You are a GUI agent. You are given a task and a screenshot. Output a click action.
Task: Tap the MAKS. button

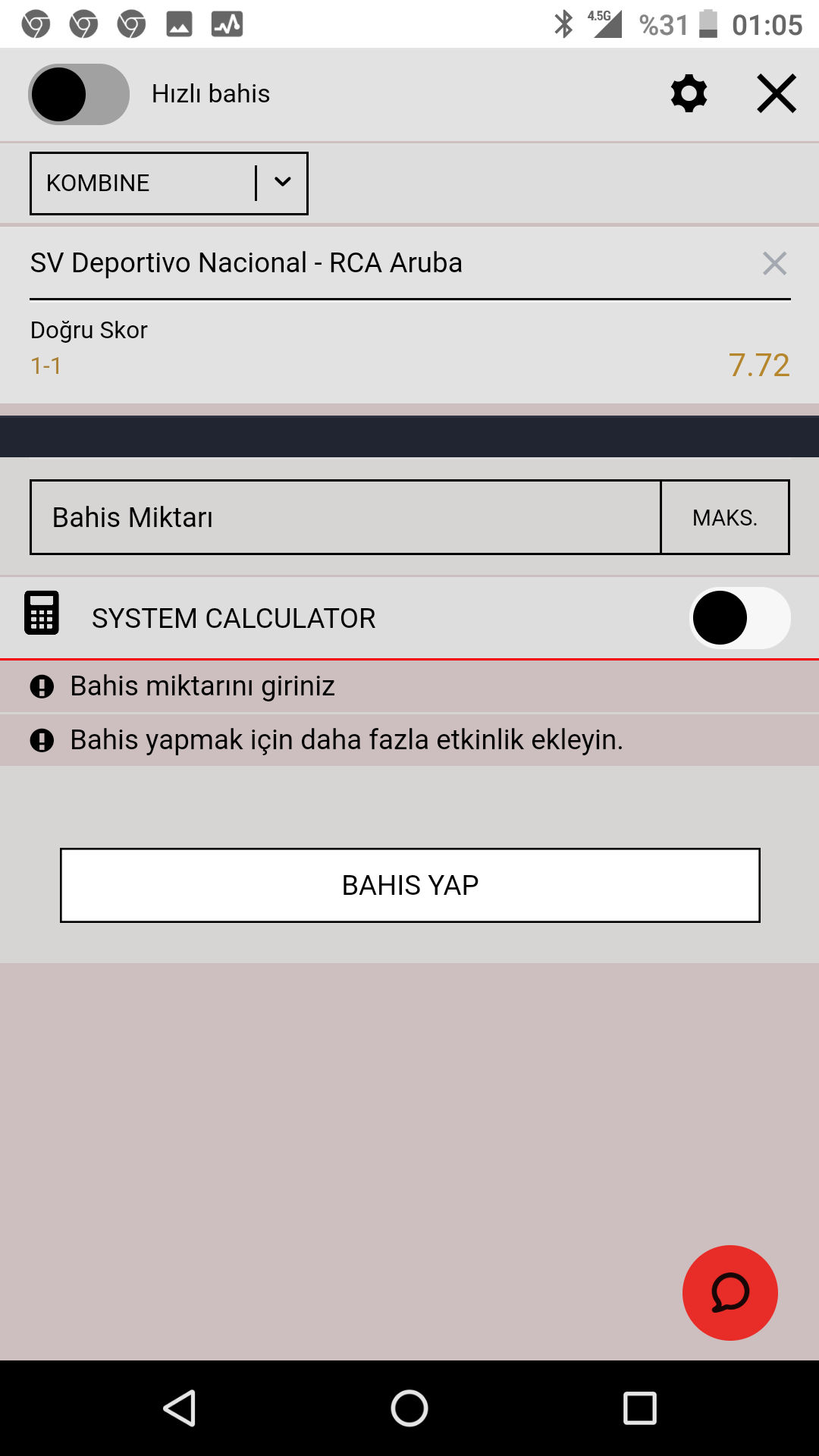pos(725,517)
